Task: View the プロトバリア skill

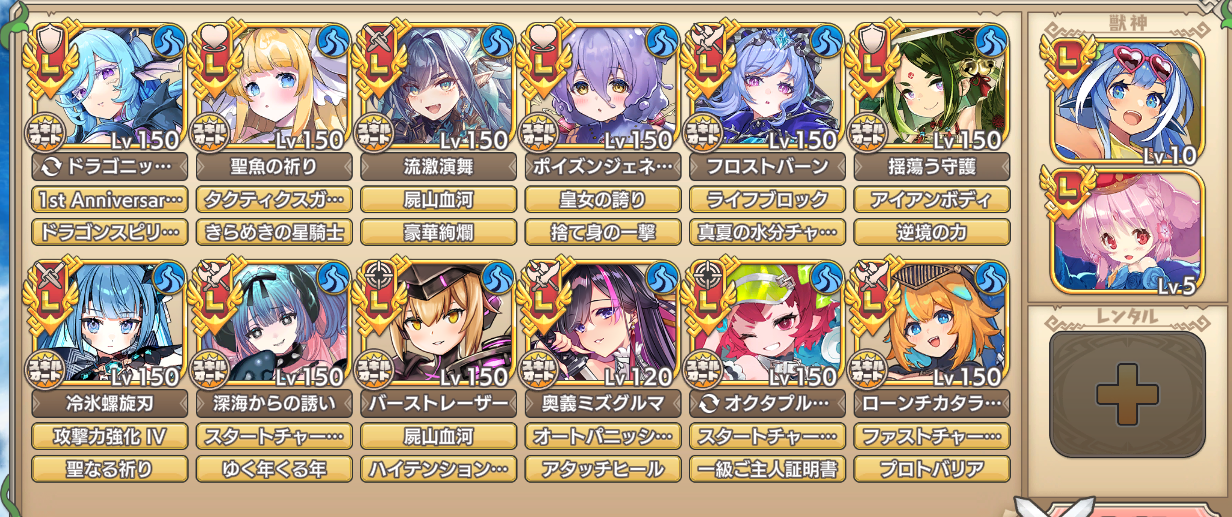Action: (x=931, y=469)
